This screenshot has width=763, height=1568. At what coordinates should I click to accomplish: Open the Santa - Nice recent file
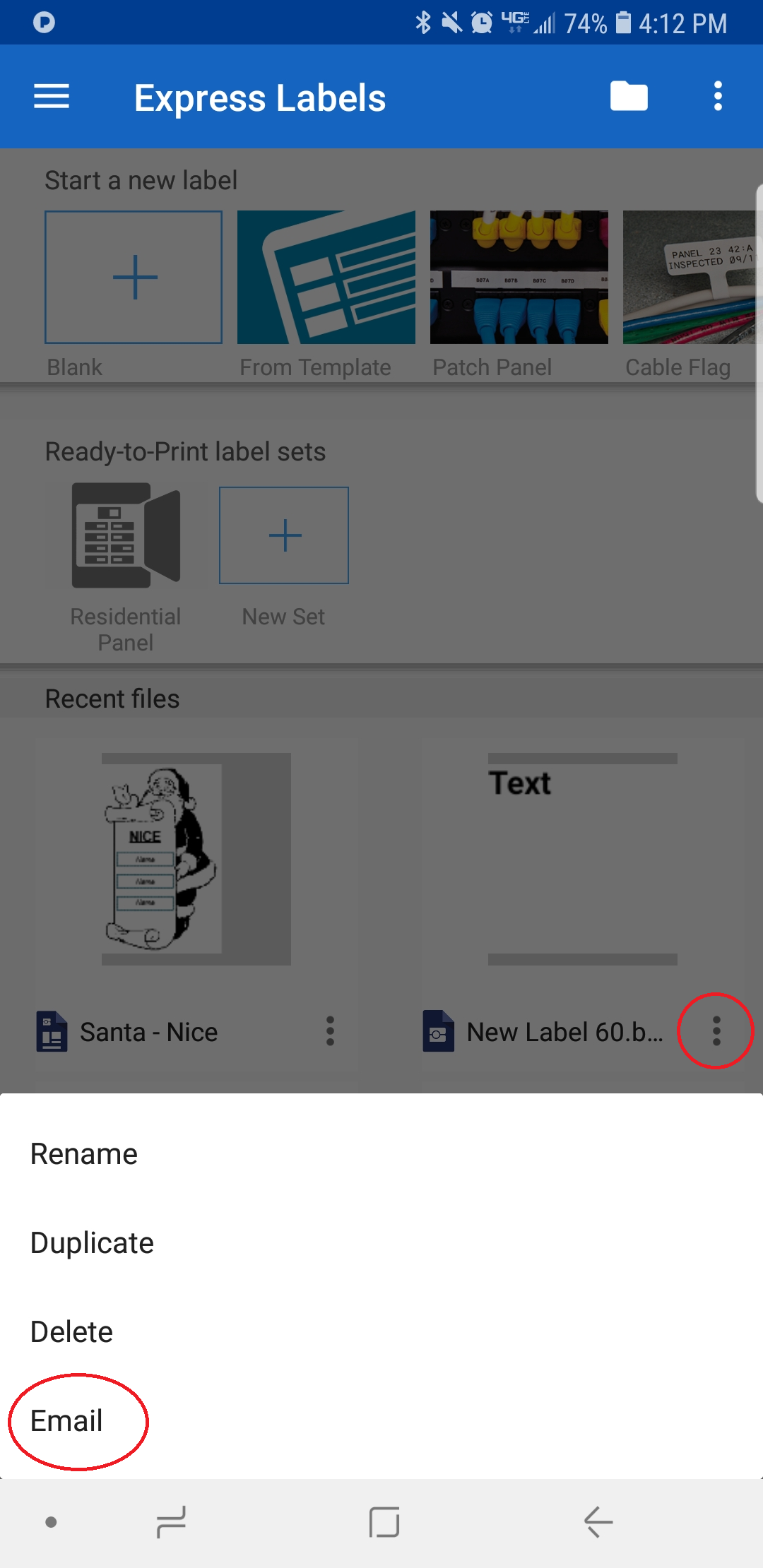(196, 859)
